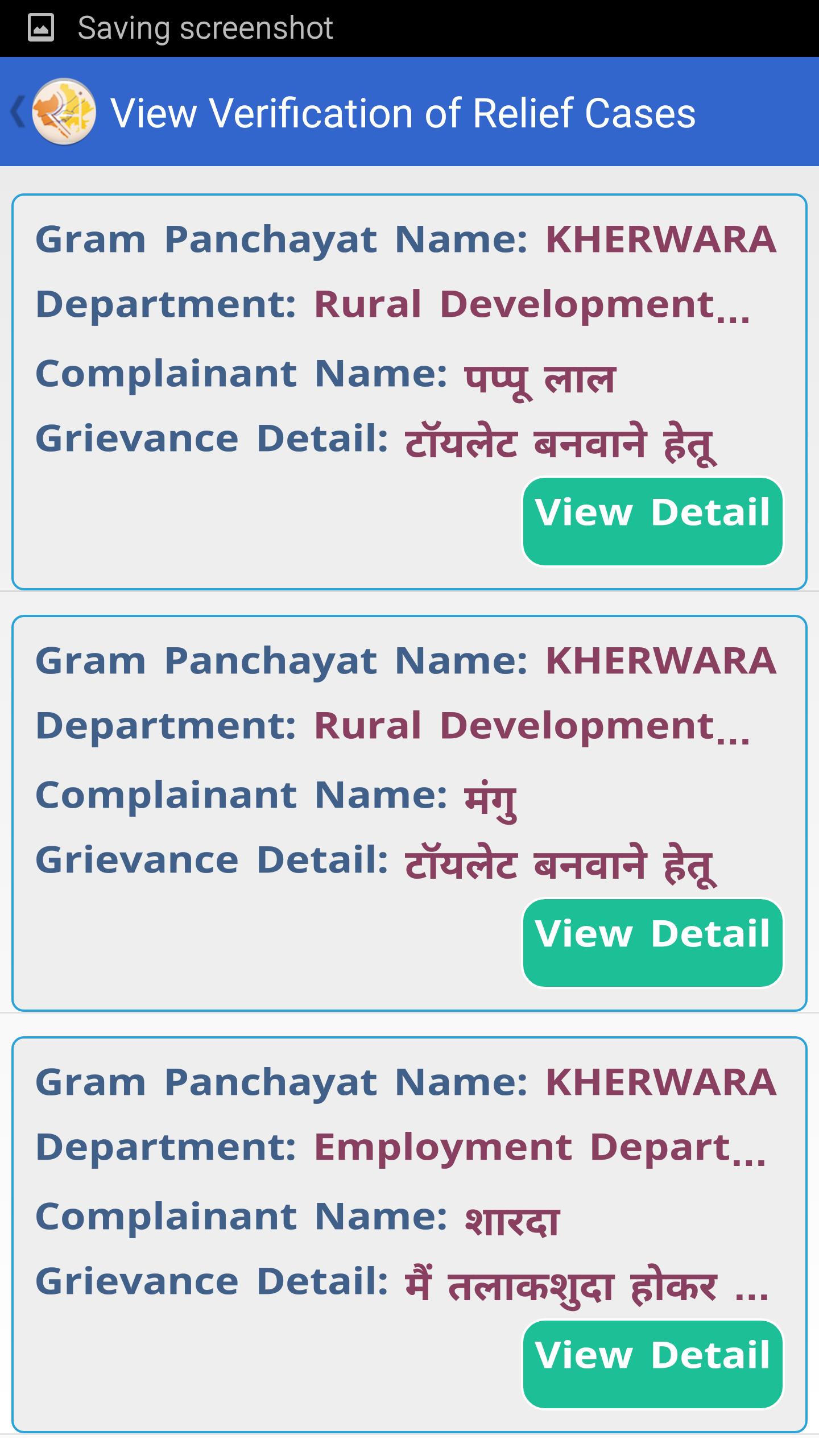
Task: View detail for complainant शारदा
Action: click(652, 1363)
